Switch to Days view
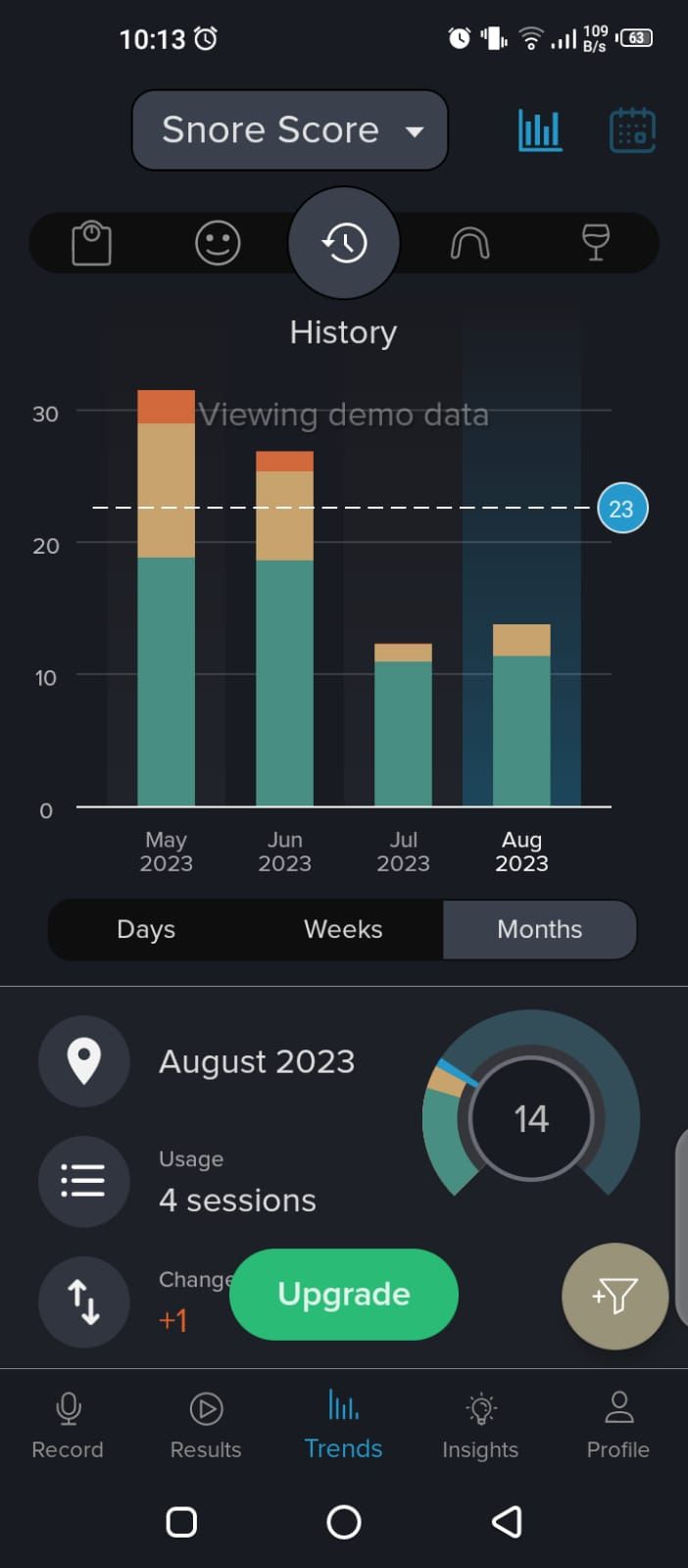Screen dimensions: 688x1568 [146, 929]
